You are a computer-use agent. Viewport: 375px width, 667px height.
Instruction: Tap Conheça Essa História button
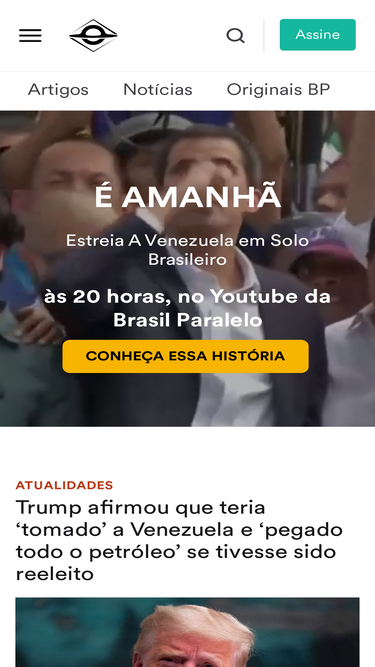(x=185, y=356)
